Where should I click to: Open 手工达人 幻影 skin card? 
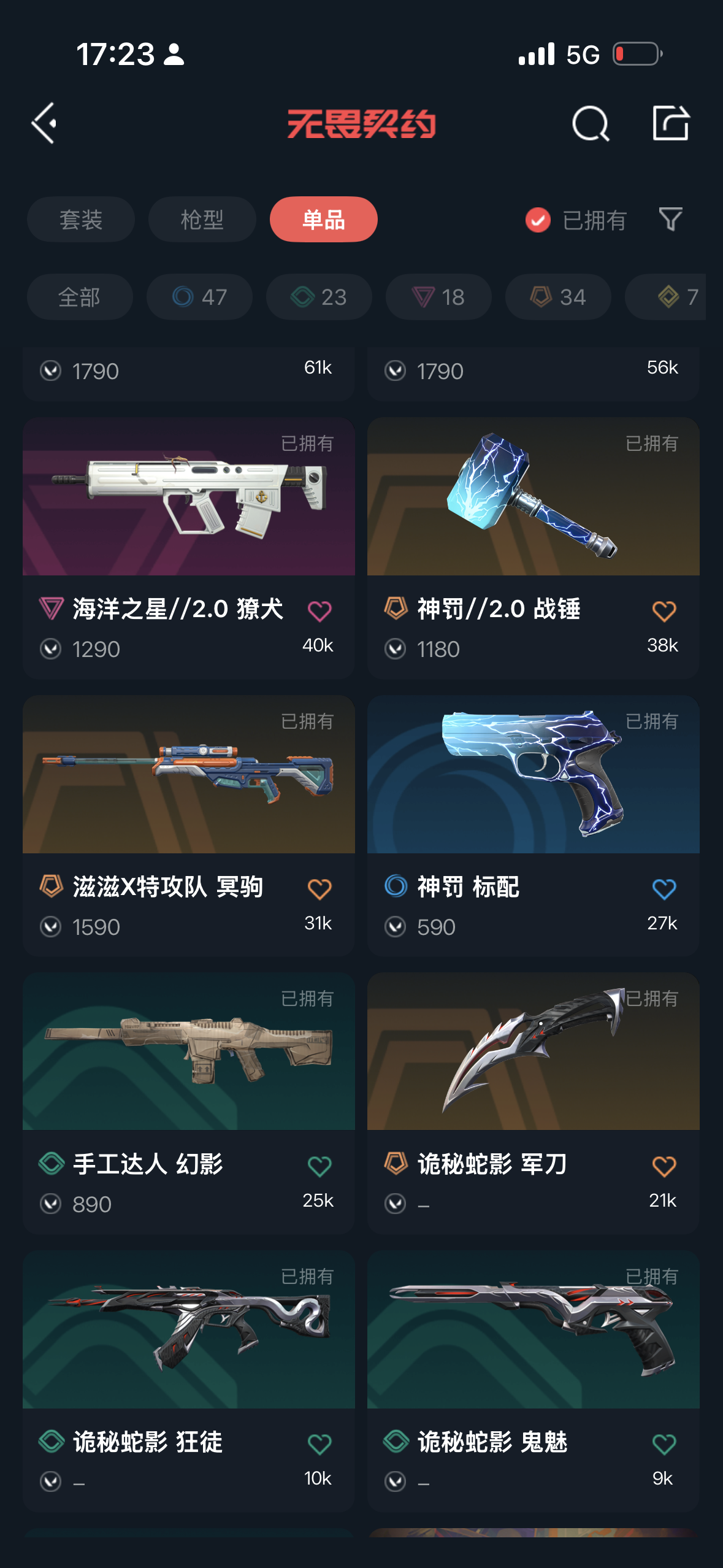click(189, 1103)
